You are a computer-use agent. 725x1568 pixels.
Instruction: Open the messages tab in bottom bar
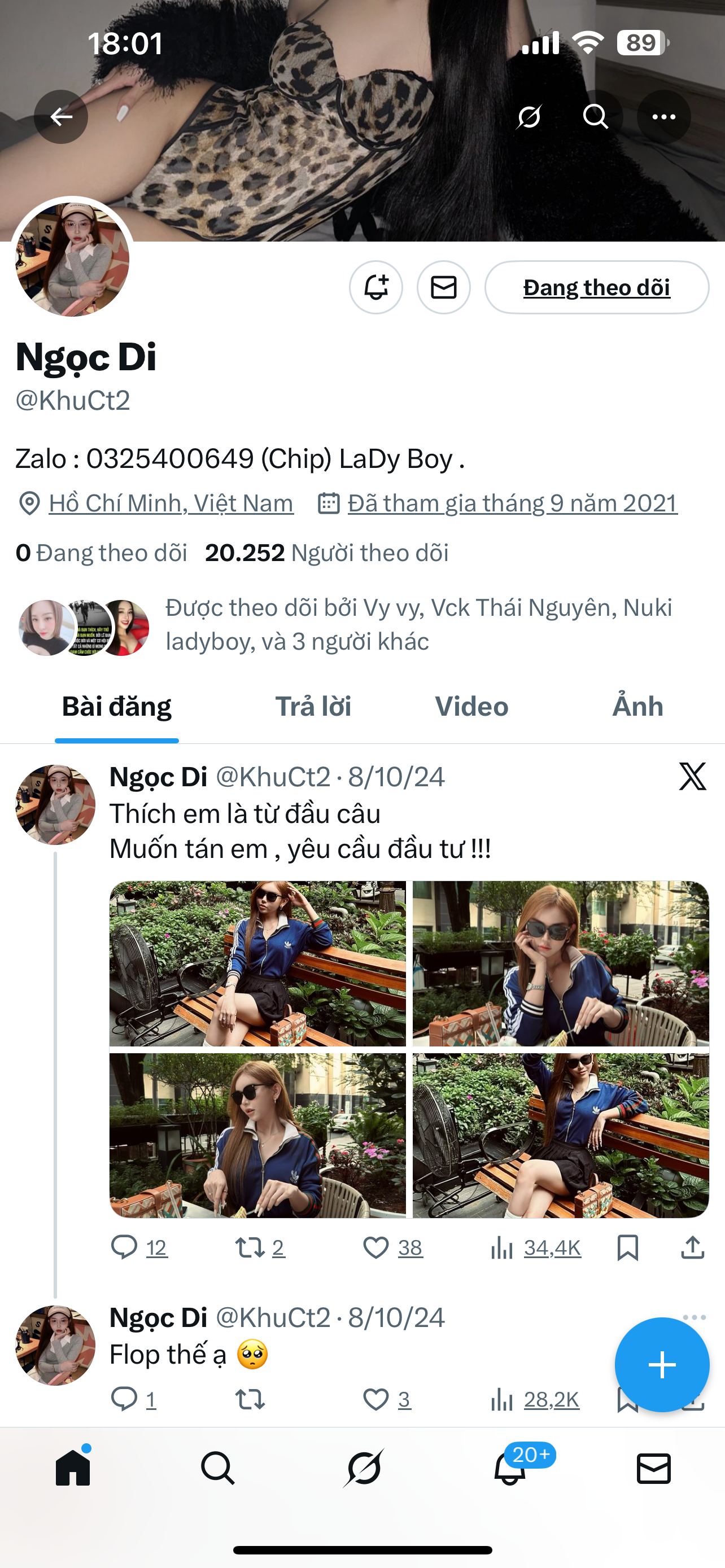653,1468
